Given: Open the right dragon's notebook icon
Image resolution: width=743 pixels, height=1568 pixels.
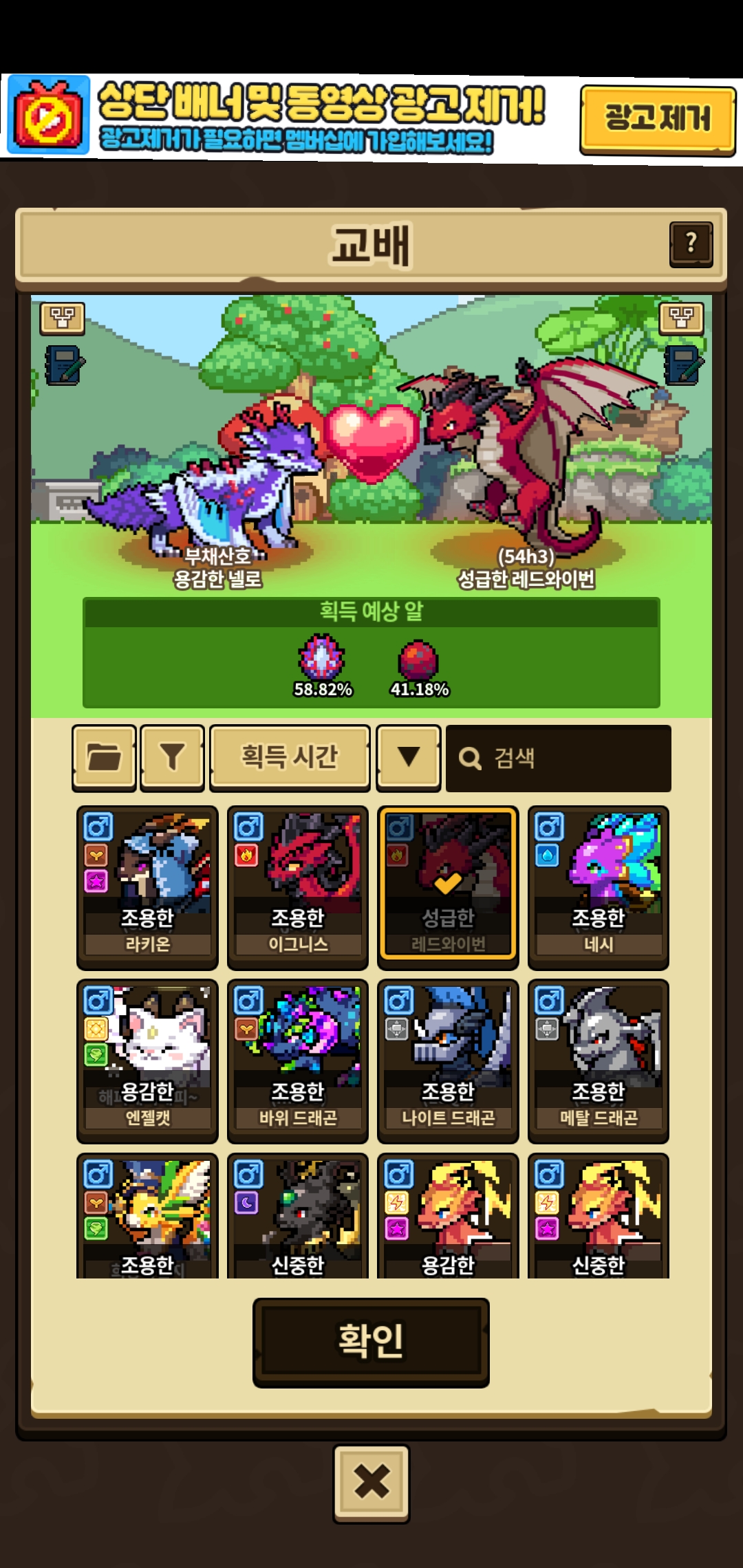Looking at the screenshot, I should pos(682,365).
